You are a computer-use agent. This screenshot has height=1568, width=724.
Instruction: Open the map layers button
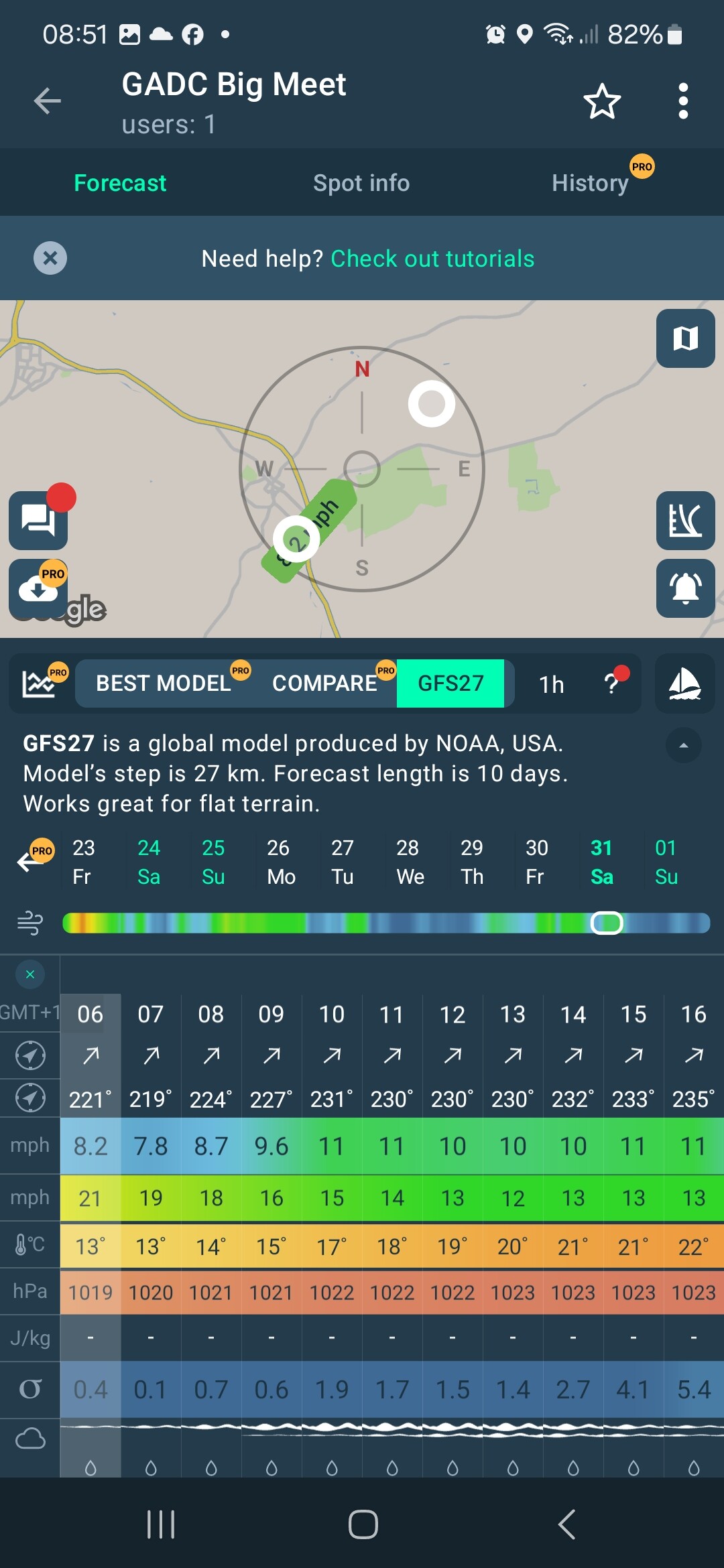point(685,338)
